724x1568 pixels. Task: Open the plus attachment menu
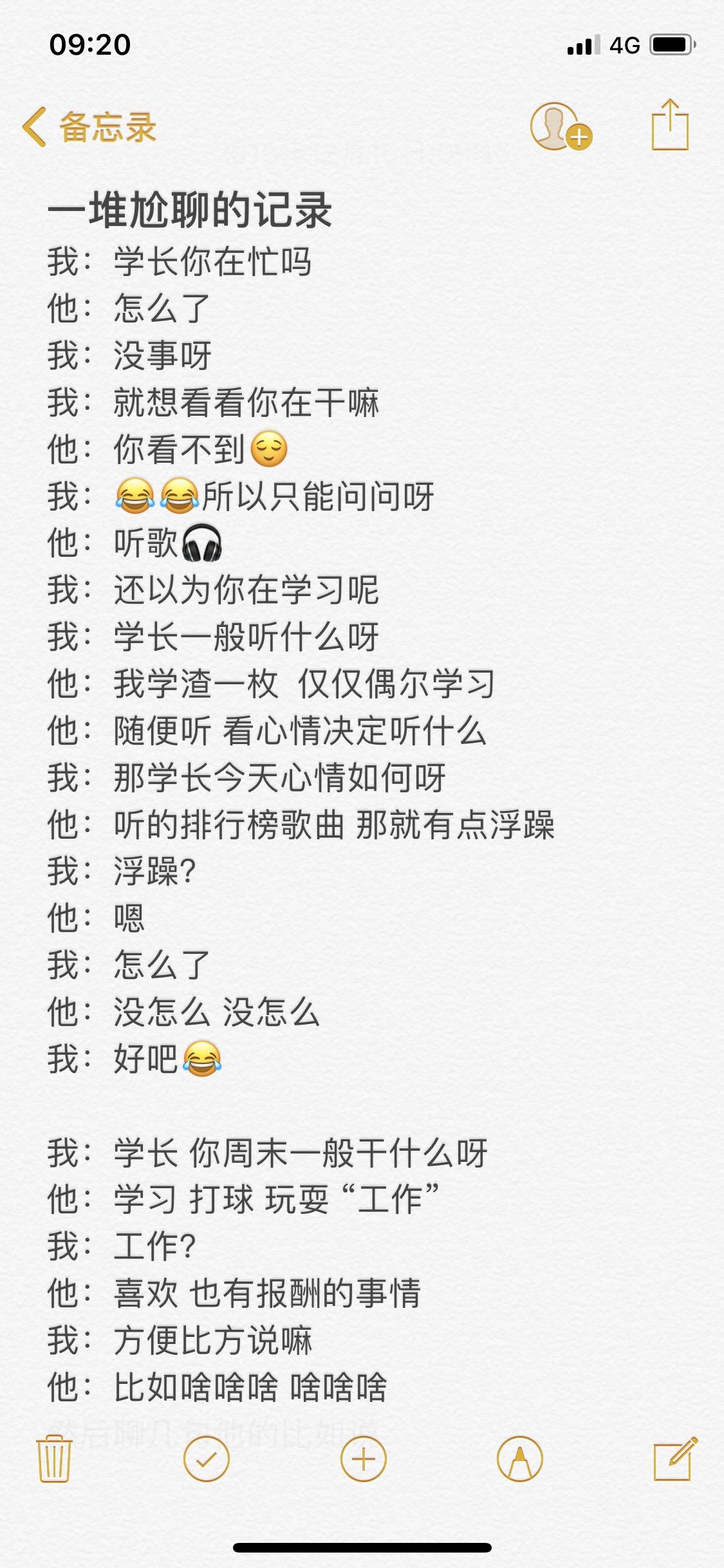(363, 1459)
